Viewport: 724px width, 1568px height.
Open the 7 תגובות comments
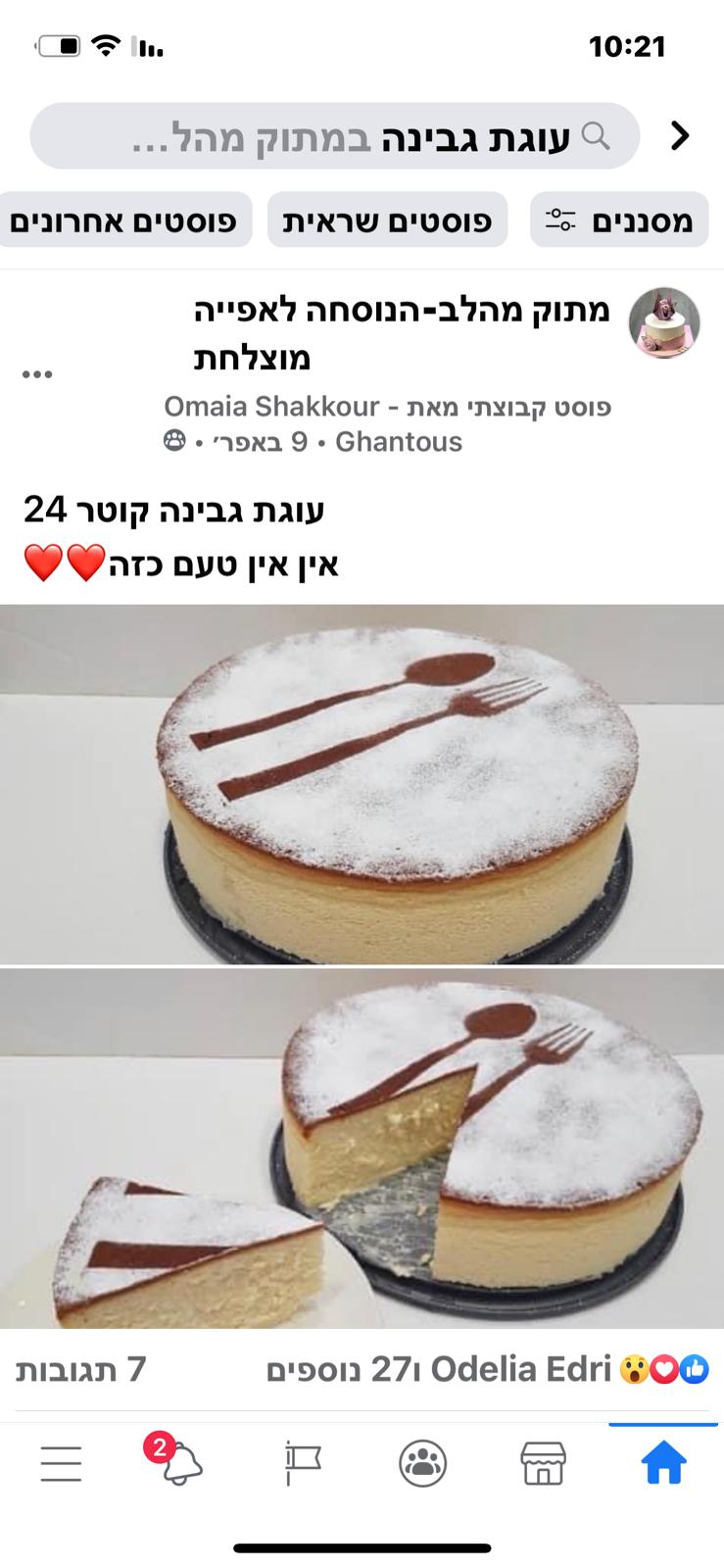[x=80, y=1369]
